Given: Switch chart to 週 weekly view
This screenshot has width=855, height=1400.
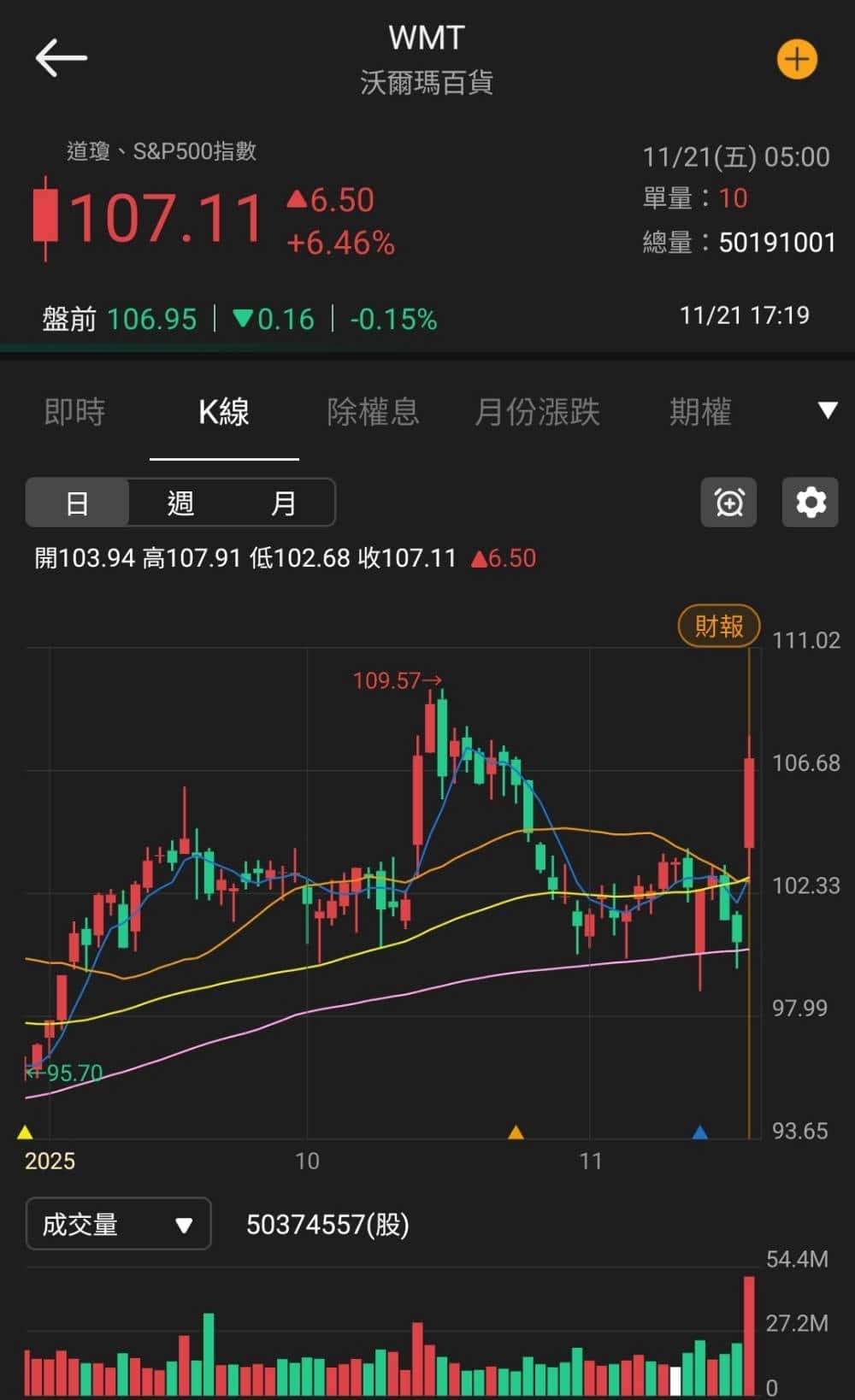Looking at the screenshot, I should point(180,503).
